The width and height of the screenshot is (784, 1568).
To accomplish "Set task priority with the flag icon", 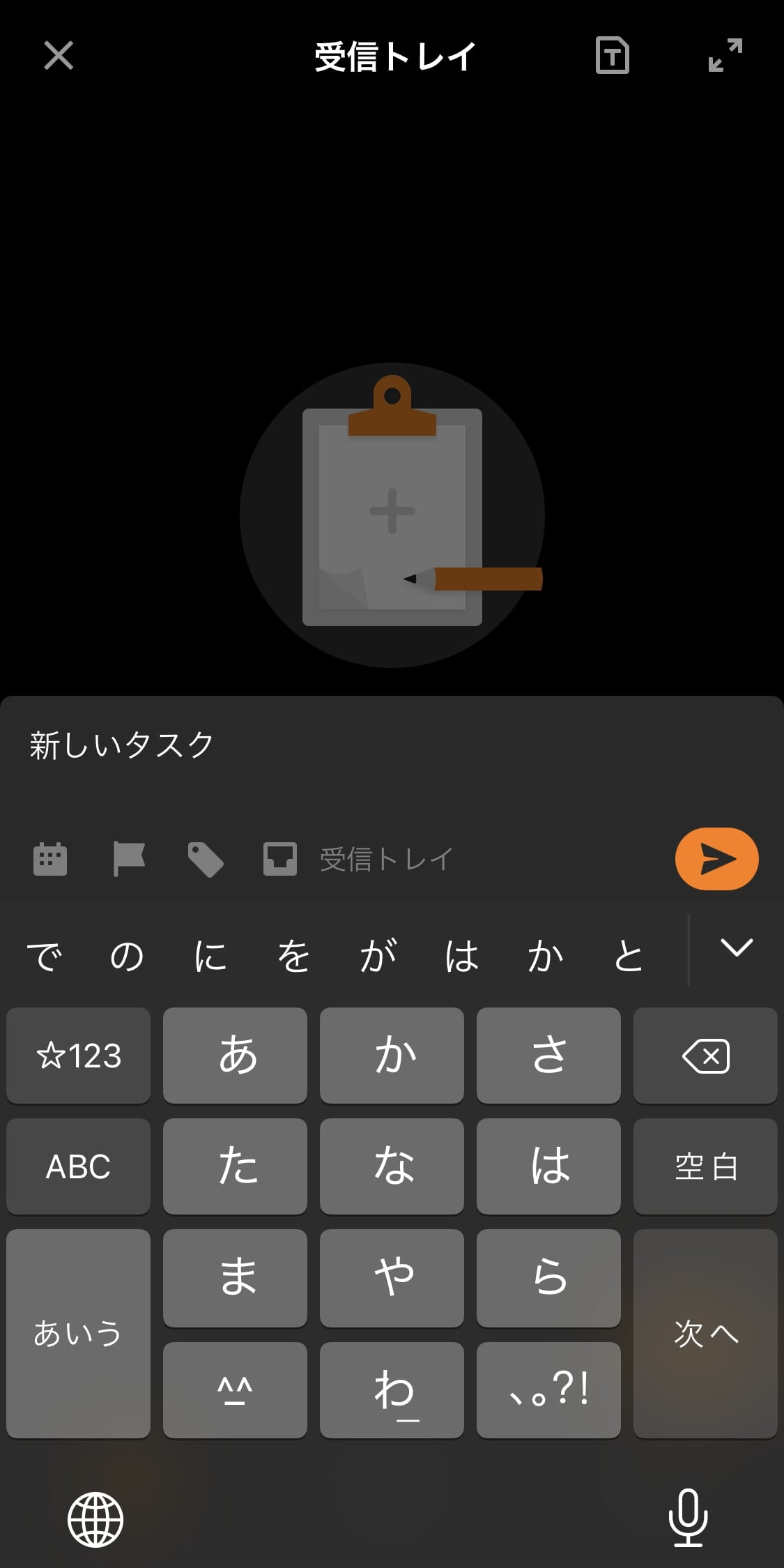I will point(129,859).
